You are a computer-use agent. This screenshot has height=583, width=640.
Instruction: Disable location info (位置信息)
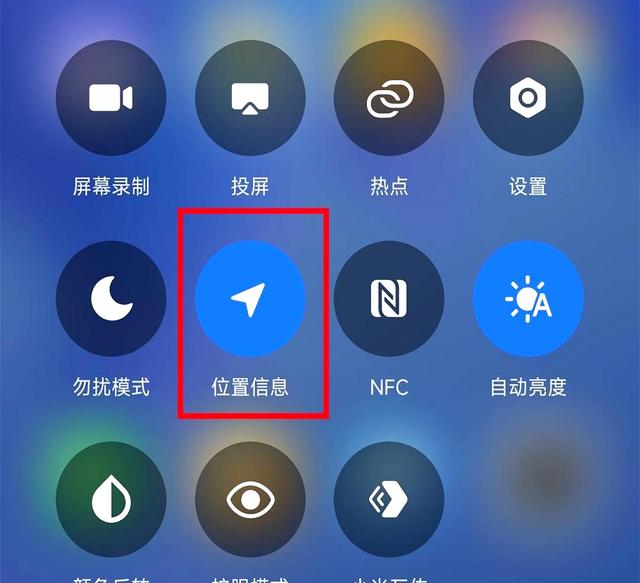pos(250,298)
